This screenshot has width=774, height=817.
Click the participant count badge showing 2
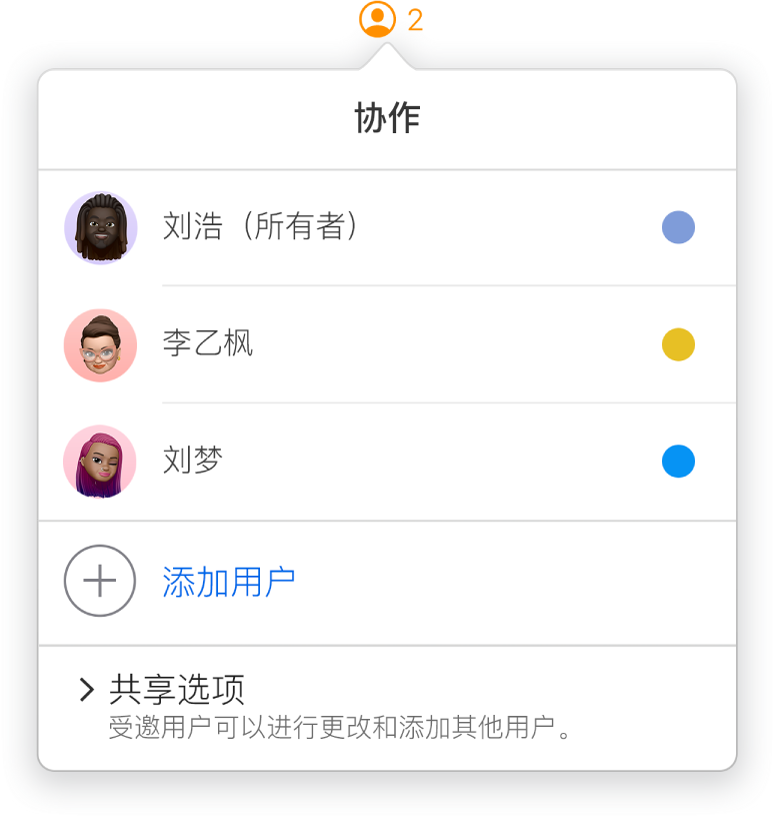coord(414,18)
